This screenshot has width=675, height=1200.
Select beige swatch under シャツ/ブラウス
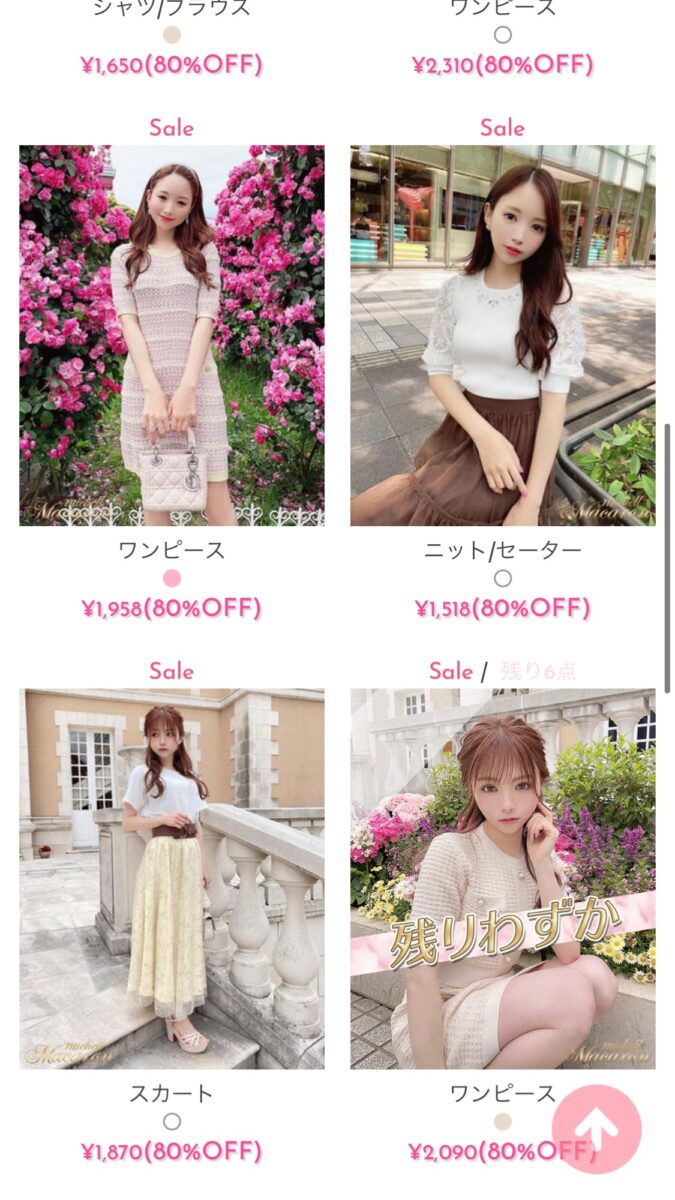[171, 35]
